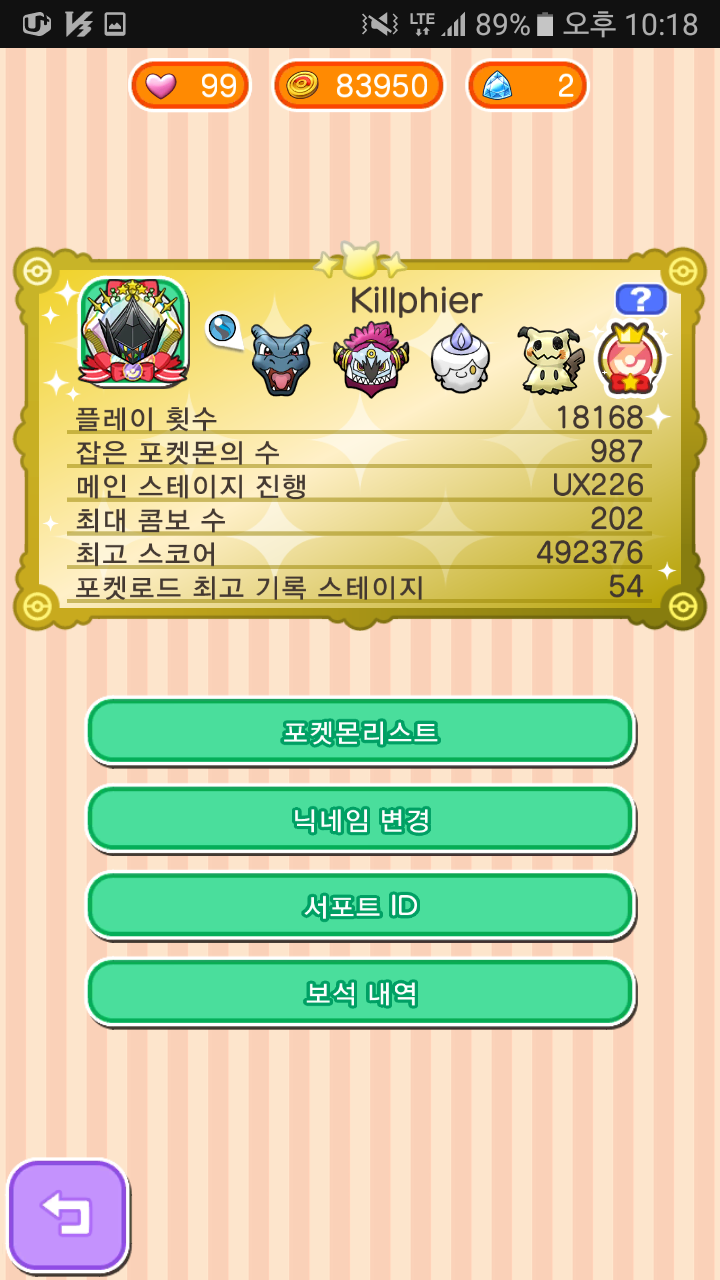View the 보석 내역 gem history
This screenshot has height=1280, width=720.
tap(360, 993)
